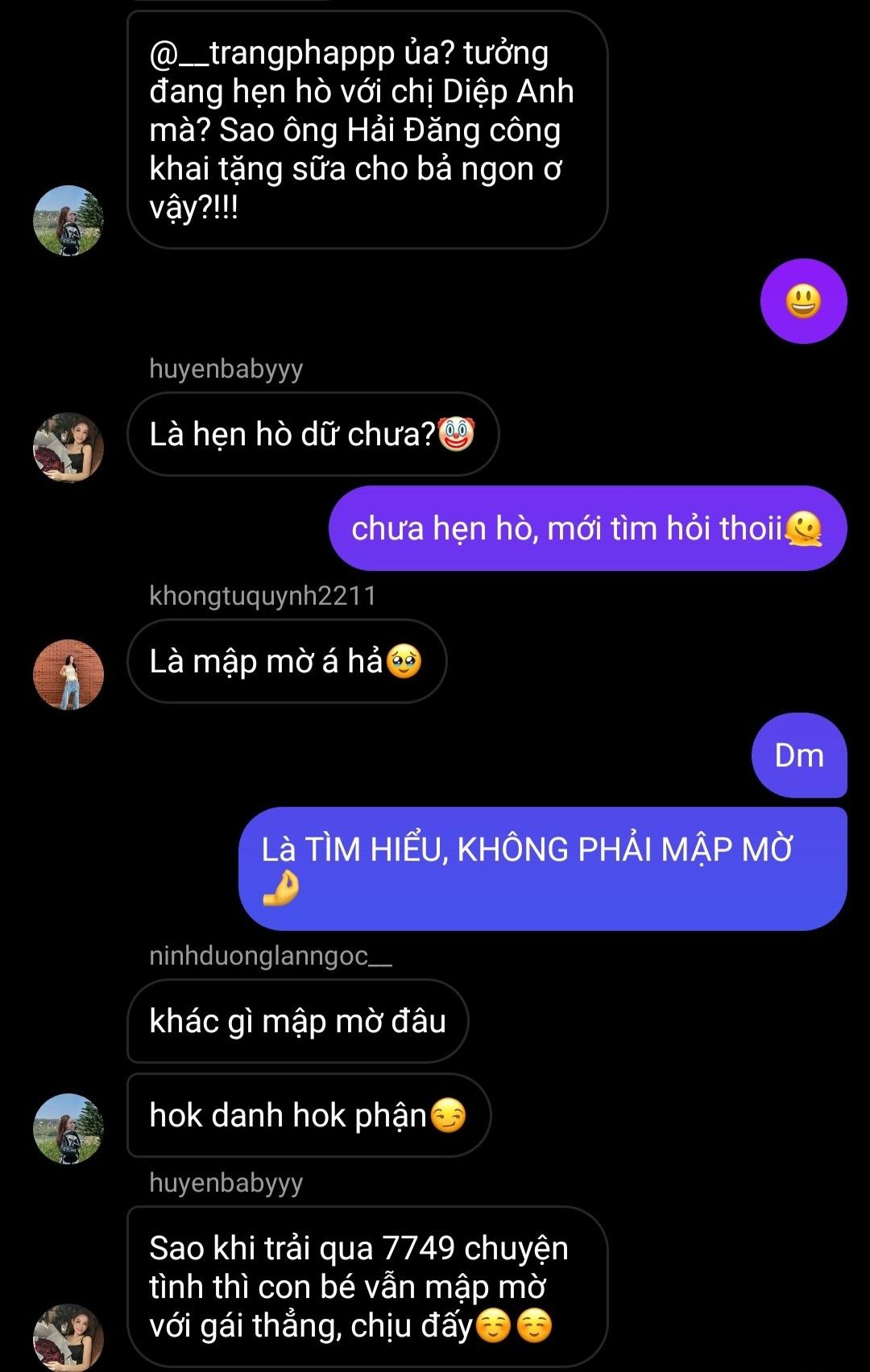The width and height of the screenshot is (870, 1372).
Task: Open the avatar beside the @__trangphappp message
Action: click(68, 221)
